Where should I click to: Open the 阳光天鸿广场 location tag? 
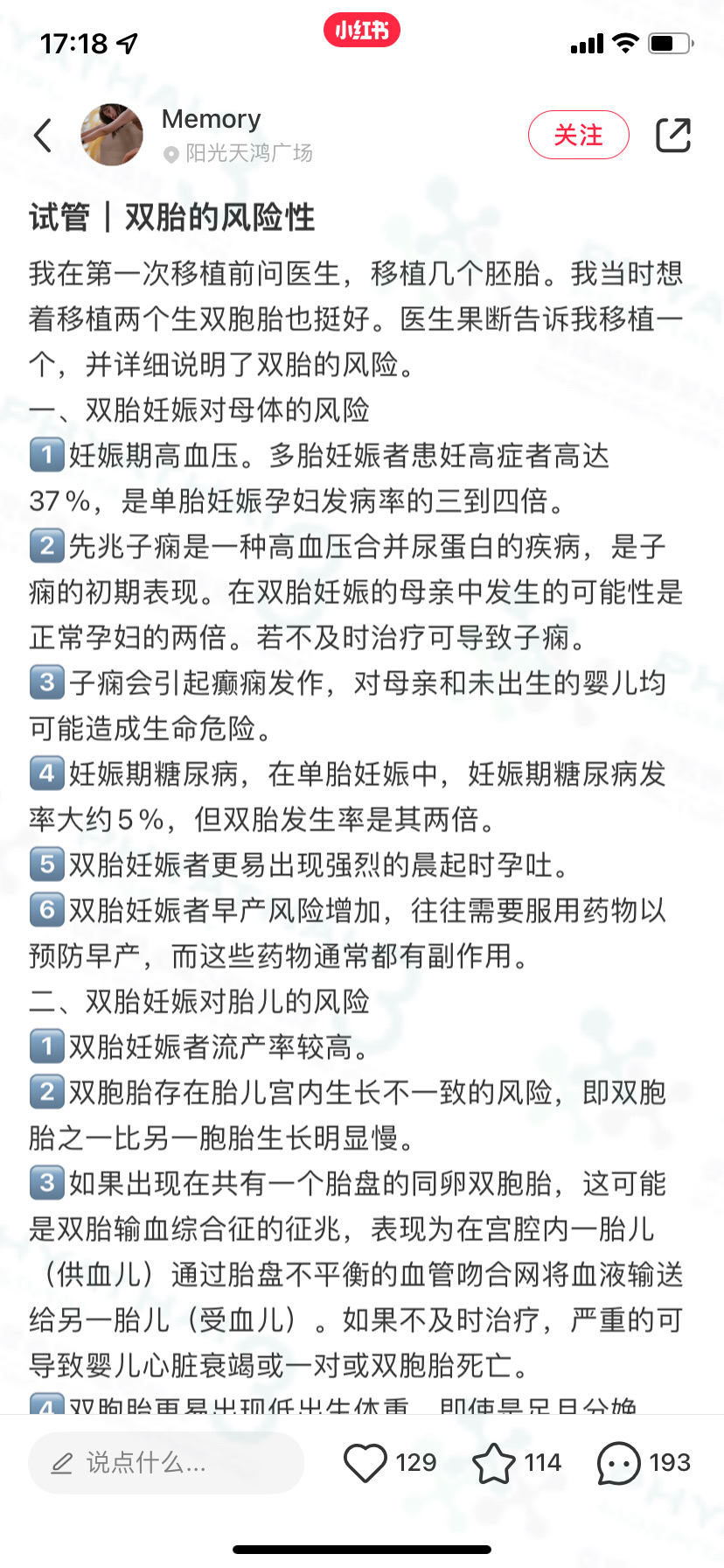[x=247, y=153]
